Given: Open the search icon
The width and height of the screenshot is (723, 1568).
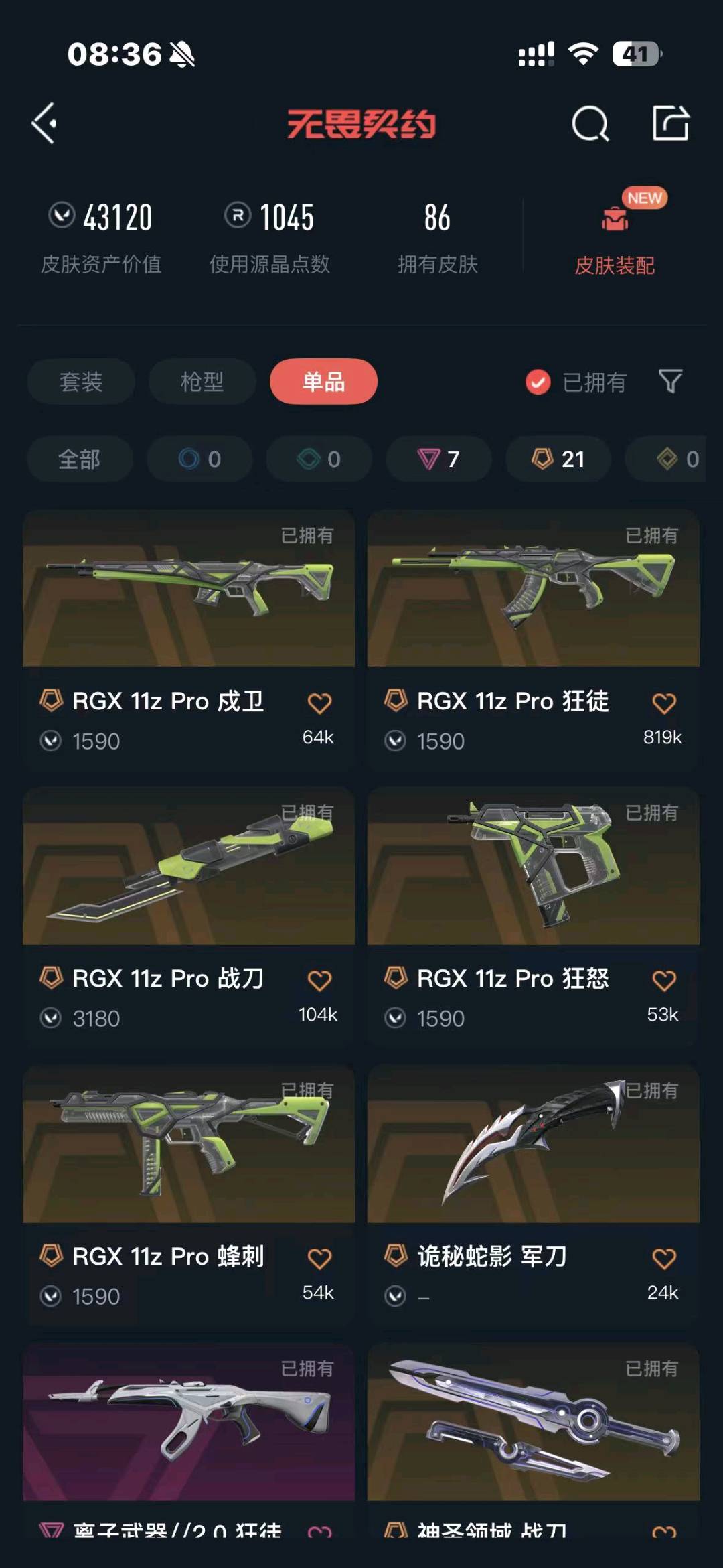Looking at the screenshot, I should point(590,124).
